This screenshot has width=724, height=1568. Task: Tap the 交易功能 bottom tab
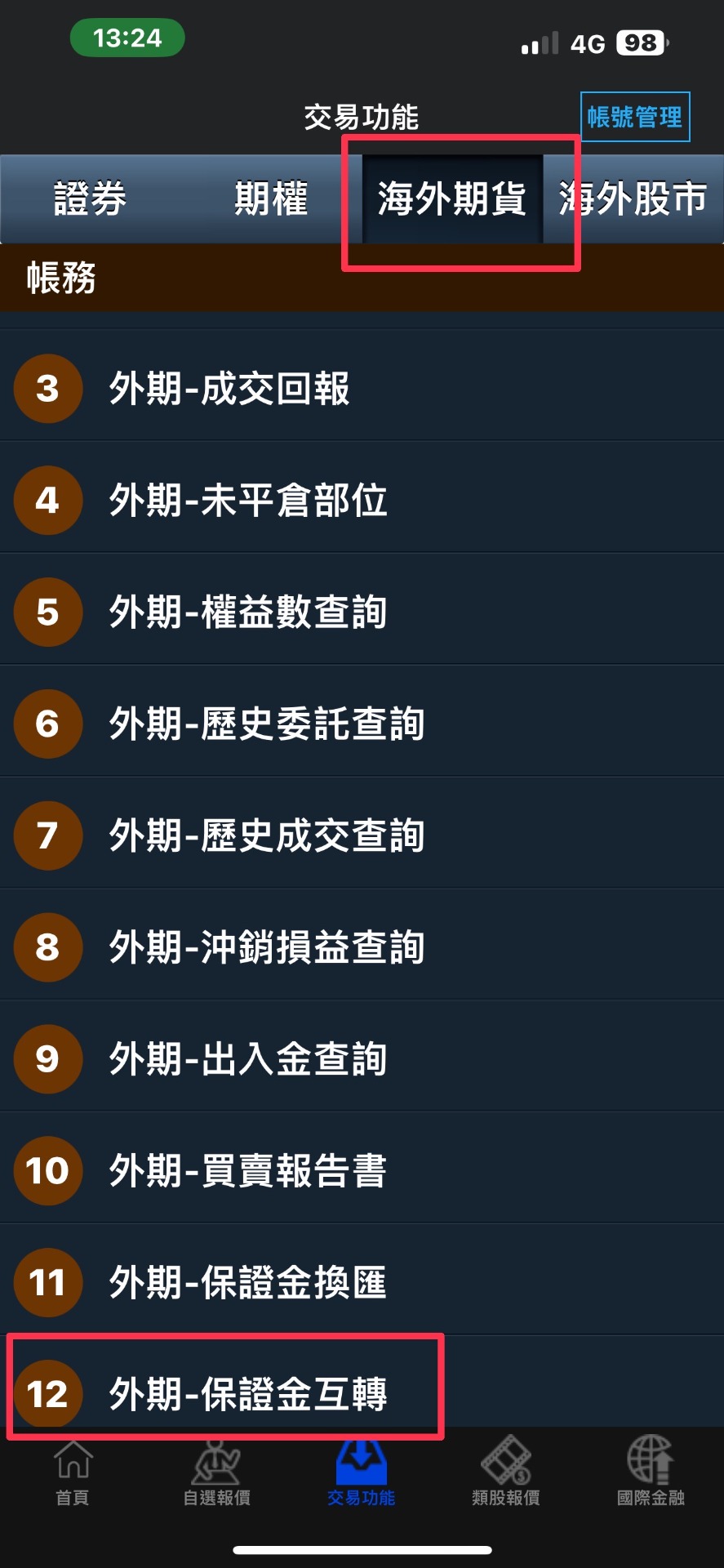point(362,1472)
